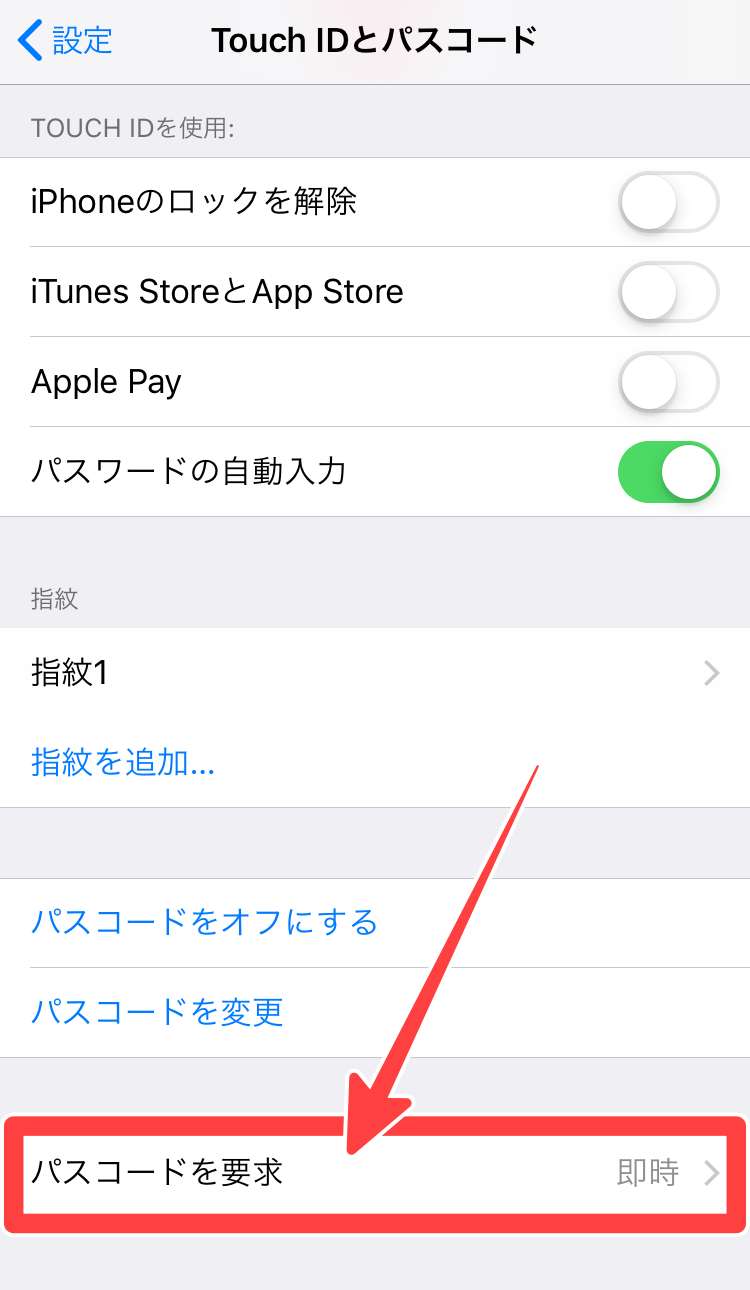Image resolution: width=750 pixels, height=1290 pixels.
Task: Disable パスワードの自動入力 switch
Action: click(668, 472)
